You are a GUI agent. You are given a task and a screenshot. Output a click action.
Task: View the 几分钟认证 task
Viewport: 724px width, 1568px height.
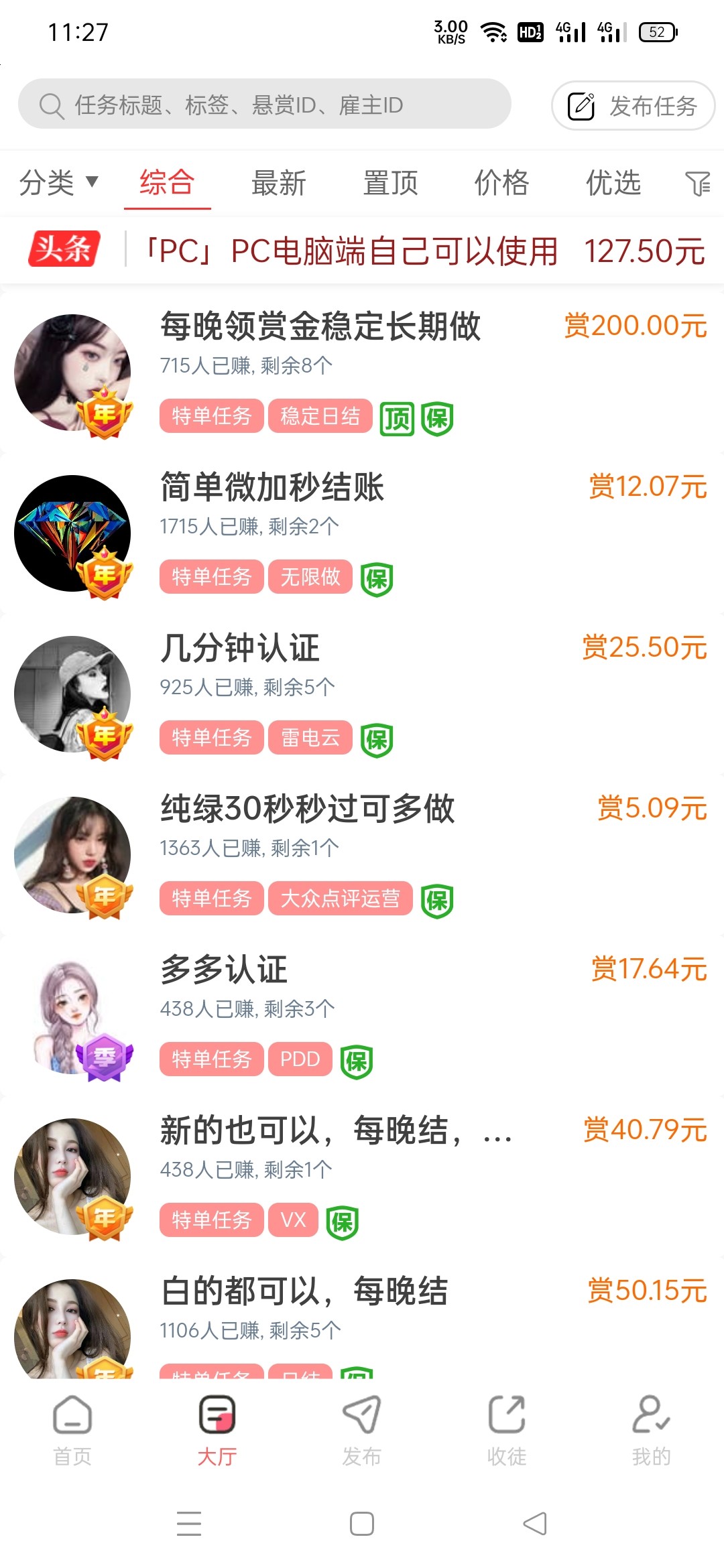tap(240, 649)
